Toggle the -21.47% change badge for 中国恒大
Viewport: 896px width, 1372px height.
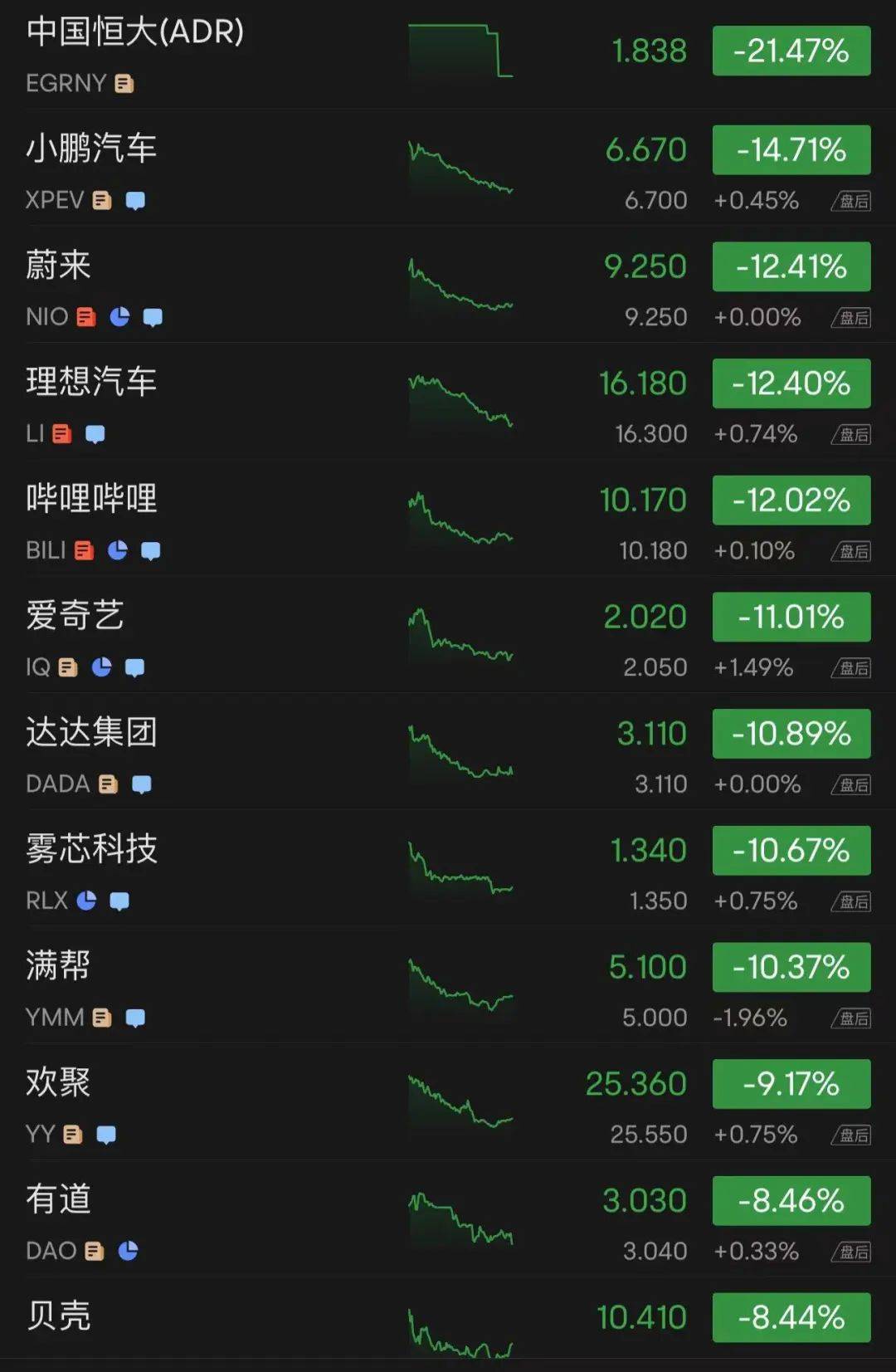click(x=791, y=51)
